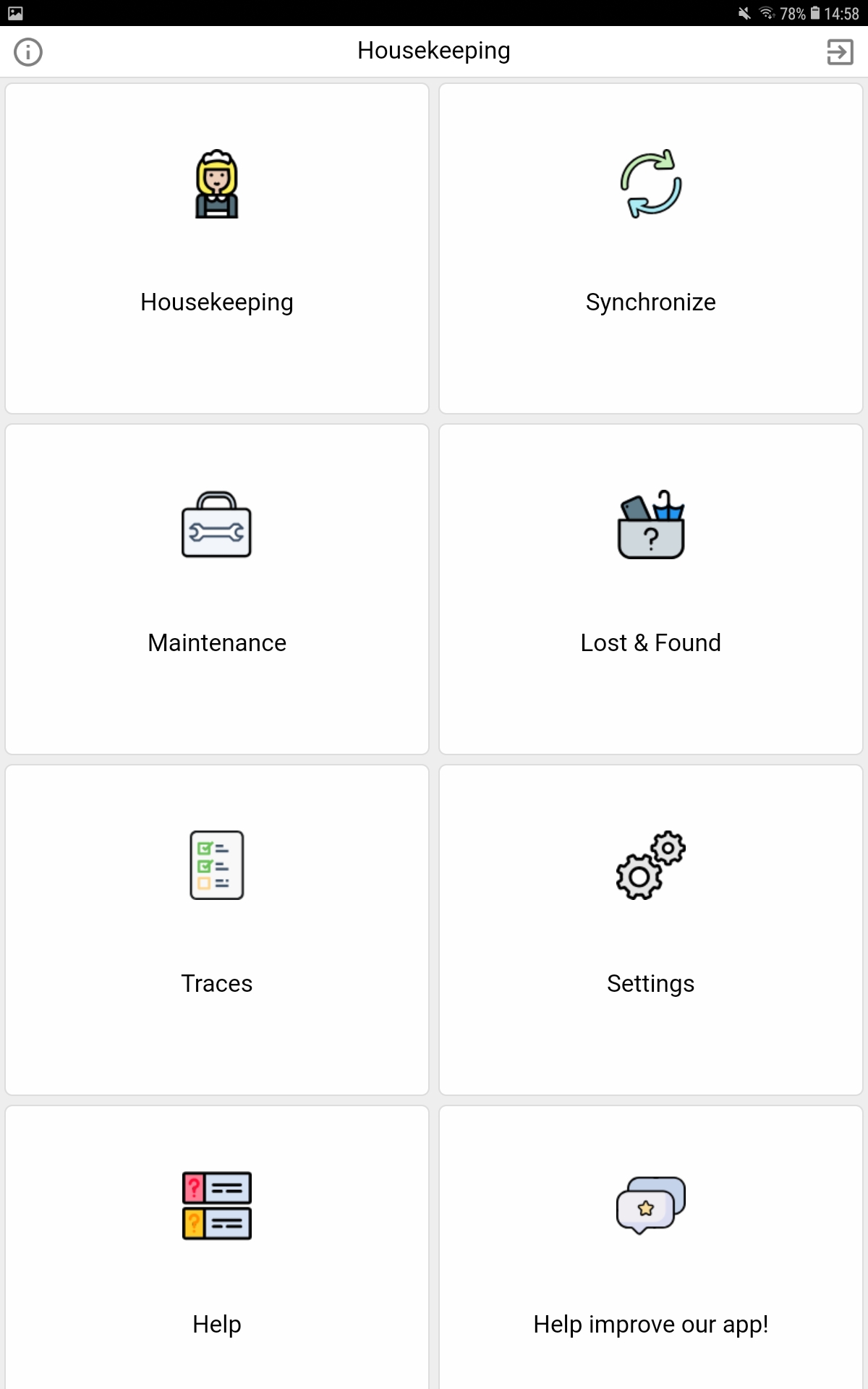Screen dimensions: 868x1389
Task: Open the Help card
Action: (217, 1248)
